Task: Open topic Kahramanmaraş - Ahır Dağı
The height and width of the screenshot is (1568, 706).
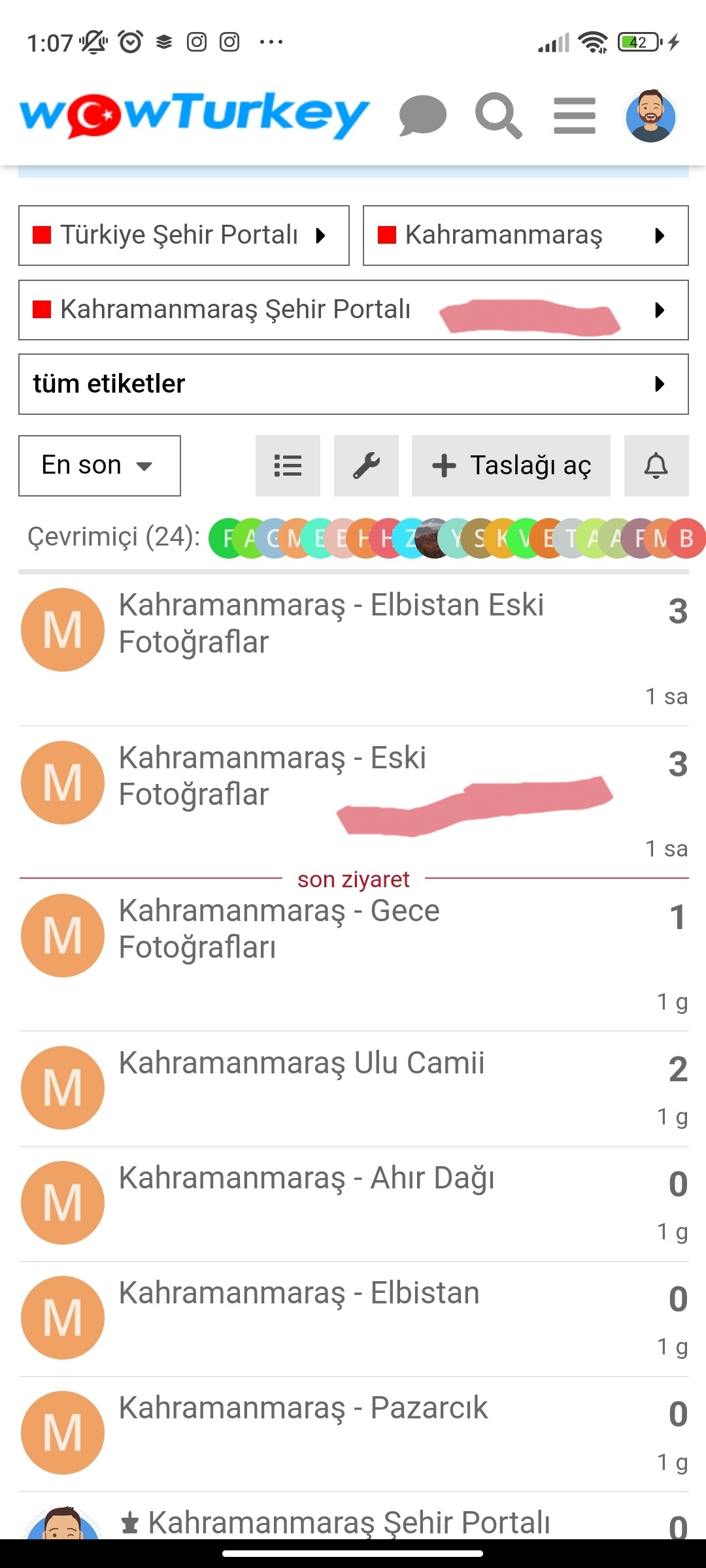Action: pyautogui.click(x=307, y=1179)
